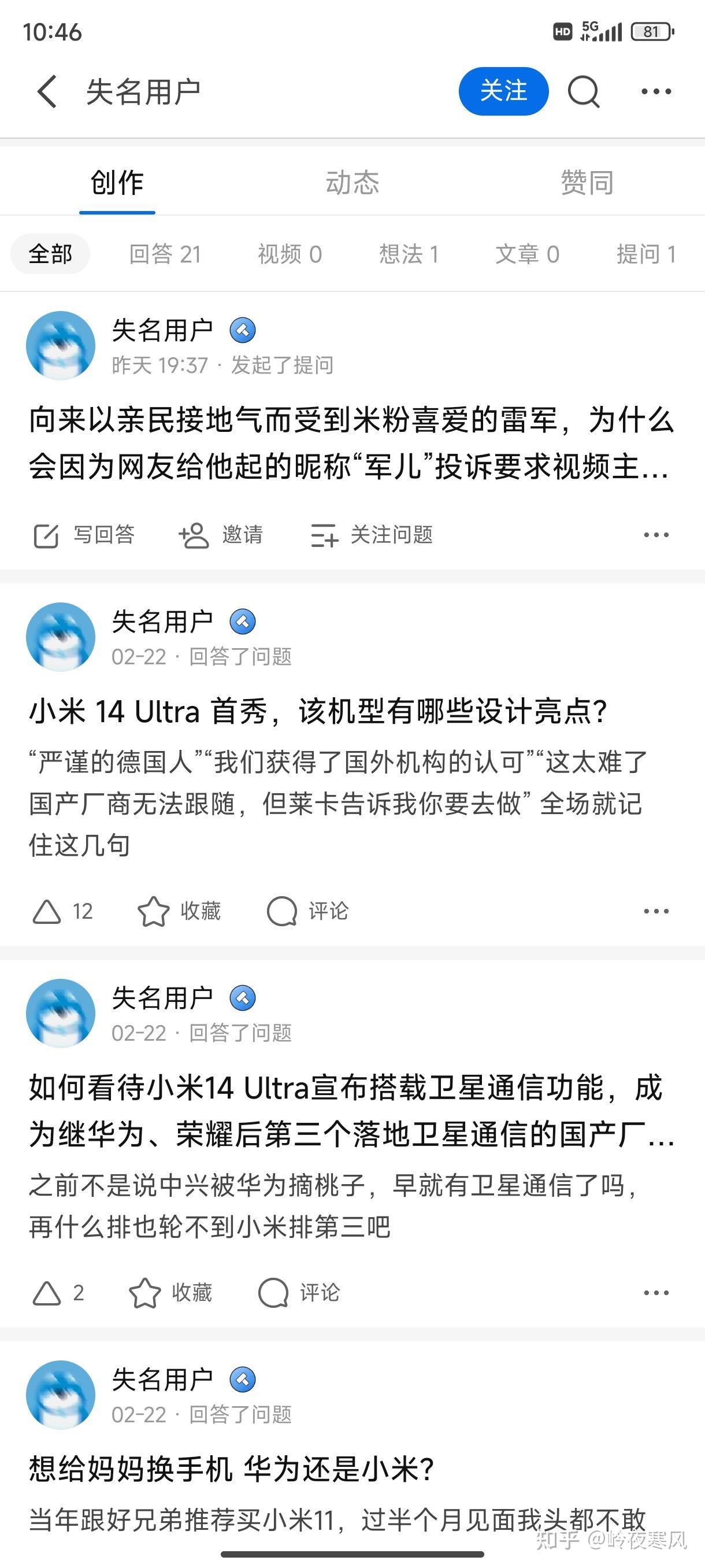Image resolution: width=705 pixels, height=1568 pixels.
Task: Open the top-right overflow menu
Action: pos(656,92)
